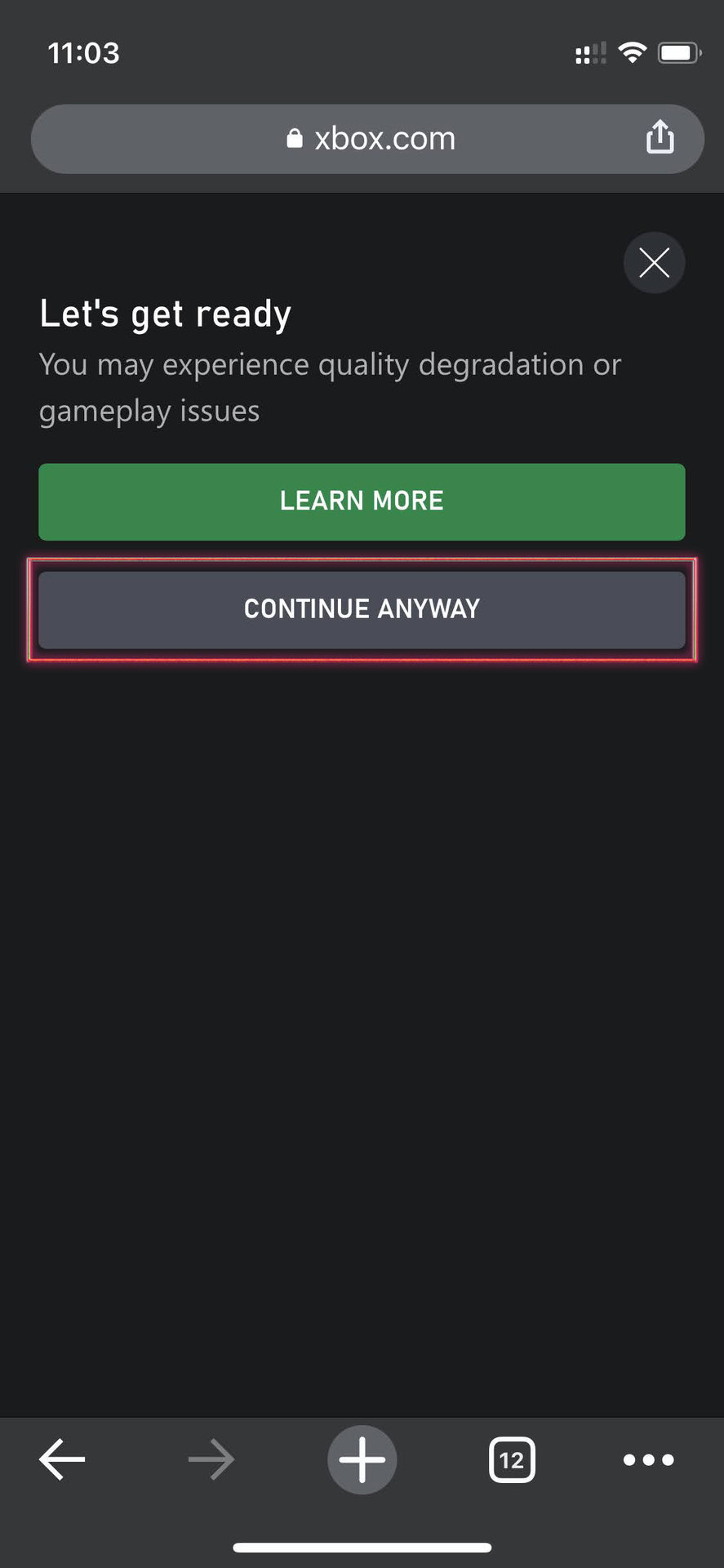724x1568 pixels.
Task: Open the browser overflow menu
Action: (648, 1459)
